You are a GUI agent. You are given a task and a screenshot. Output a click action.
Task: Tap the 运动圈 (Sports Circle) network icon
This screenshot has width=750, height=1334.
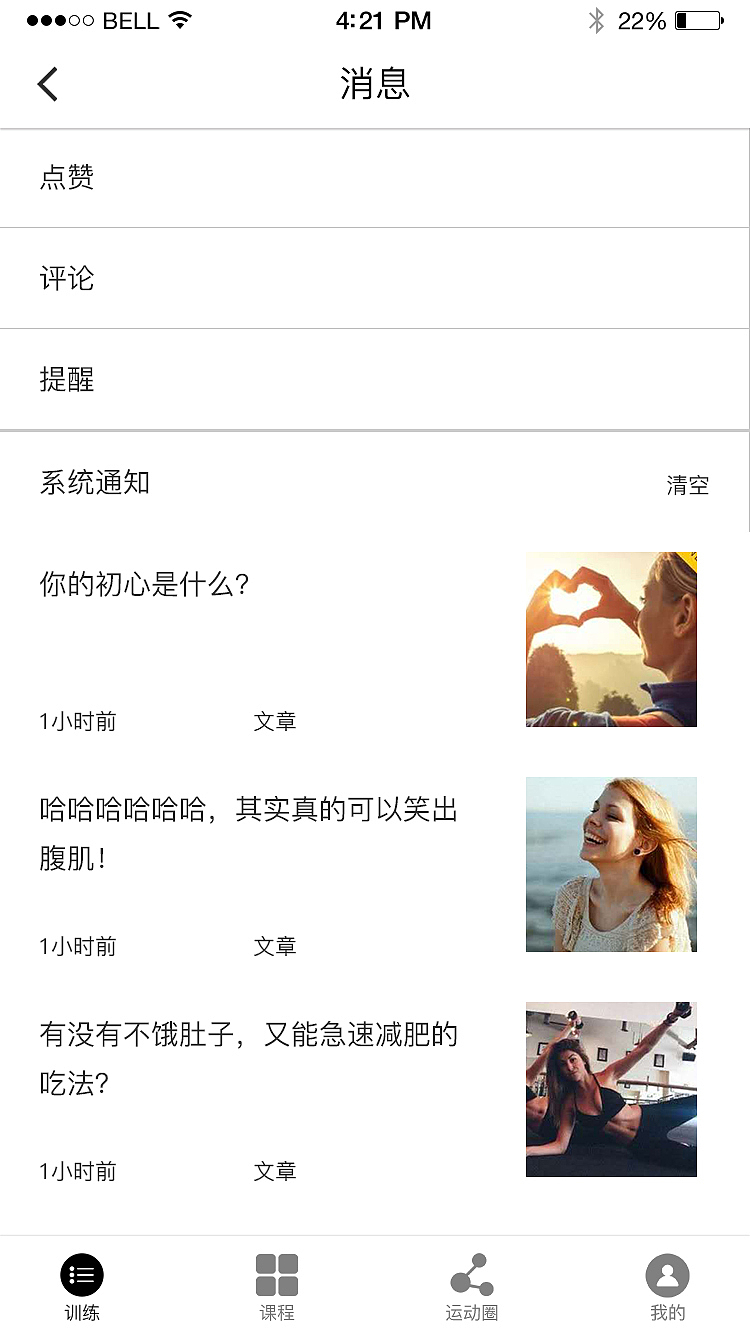coord(472,1272)
